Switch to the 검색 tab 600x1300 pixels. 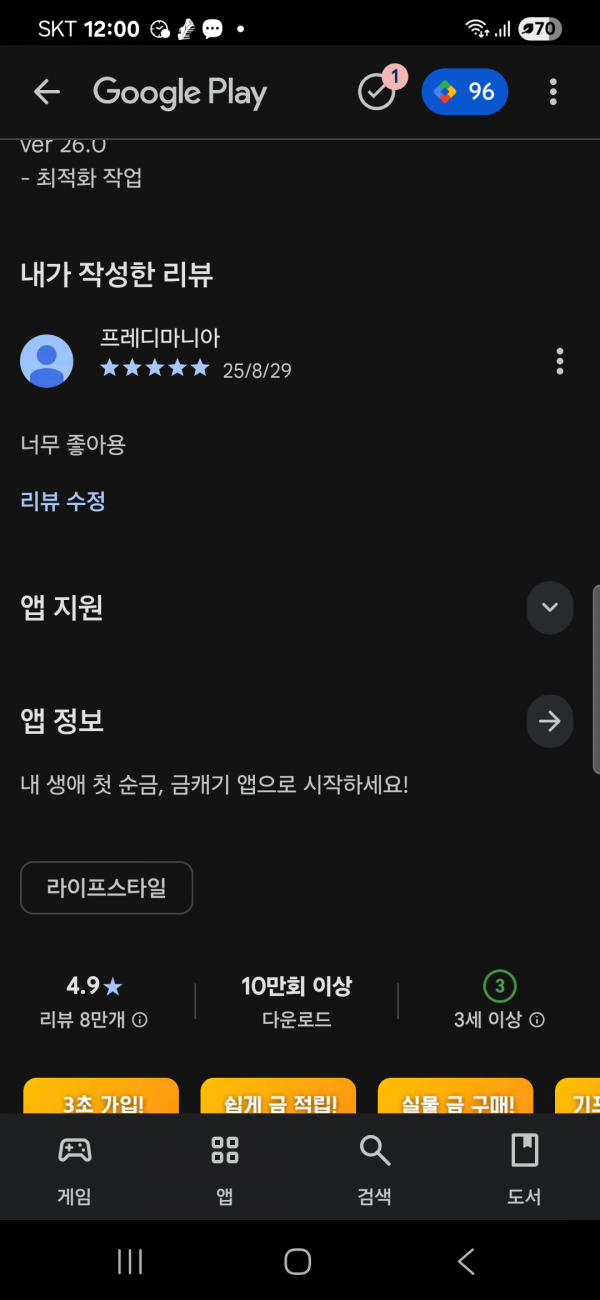tap(375, 1168)
